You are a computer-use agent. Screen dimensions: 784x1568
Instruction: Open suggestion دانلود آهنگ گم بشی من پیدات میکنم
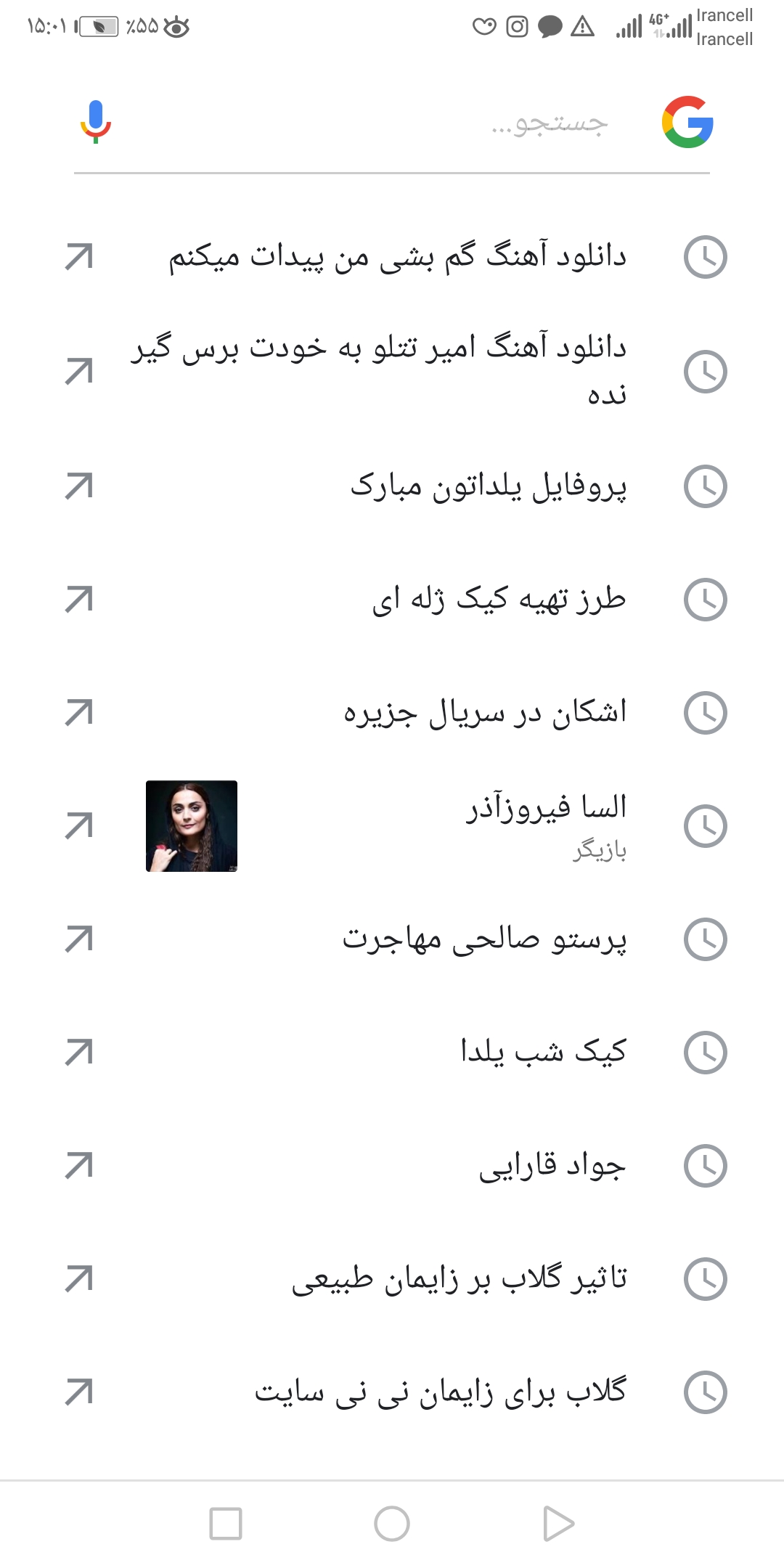pyautogui.click(x=398, y=257)
